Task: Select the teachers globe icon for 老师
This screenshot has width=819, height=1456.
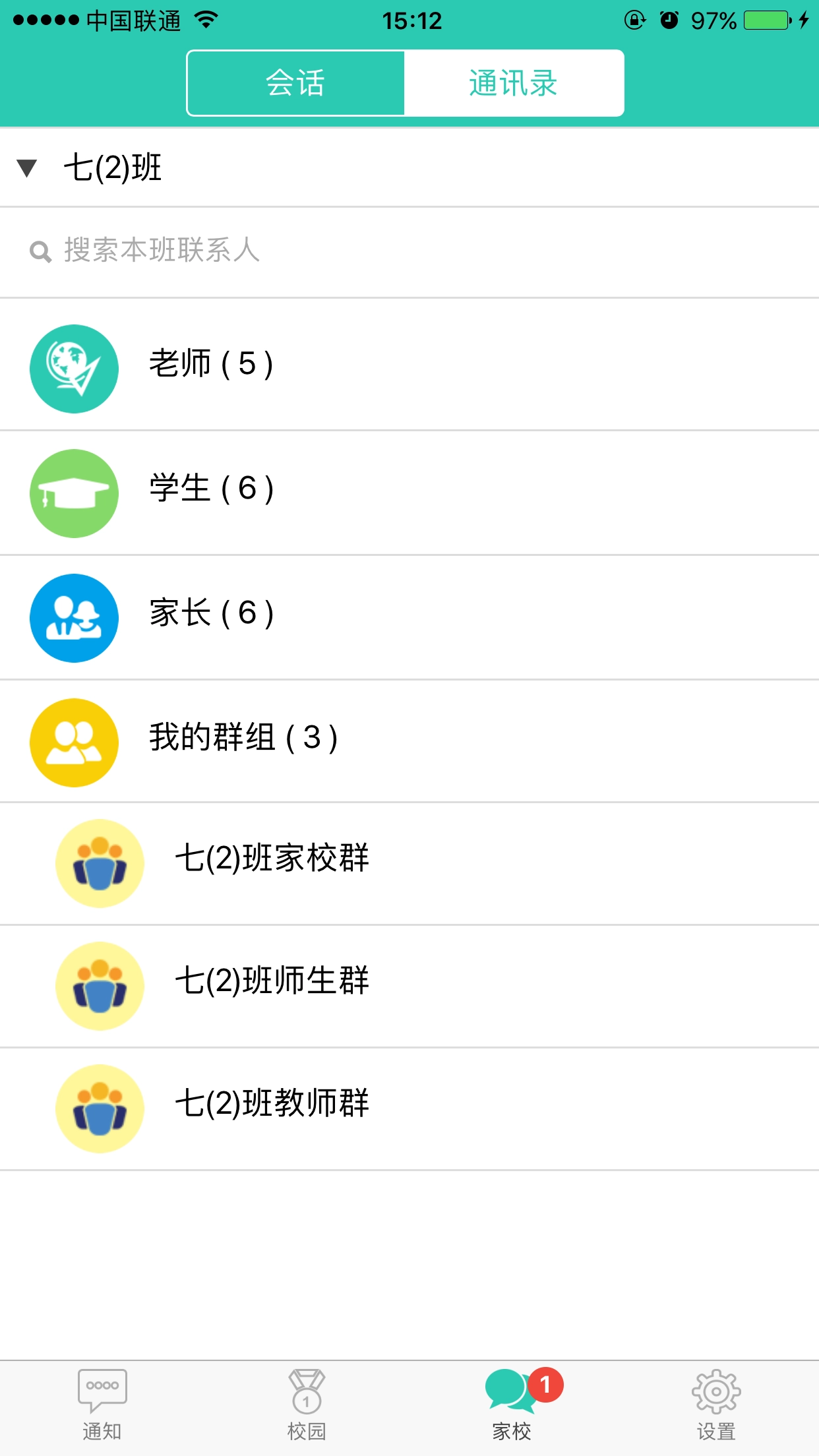Action: pos(74,369)
